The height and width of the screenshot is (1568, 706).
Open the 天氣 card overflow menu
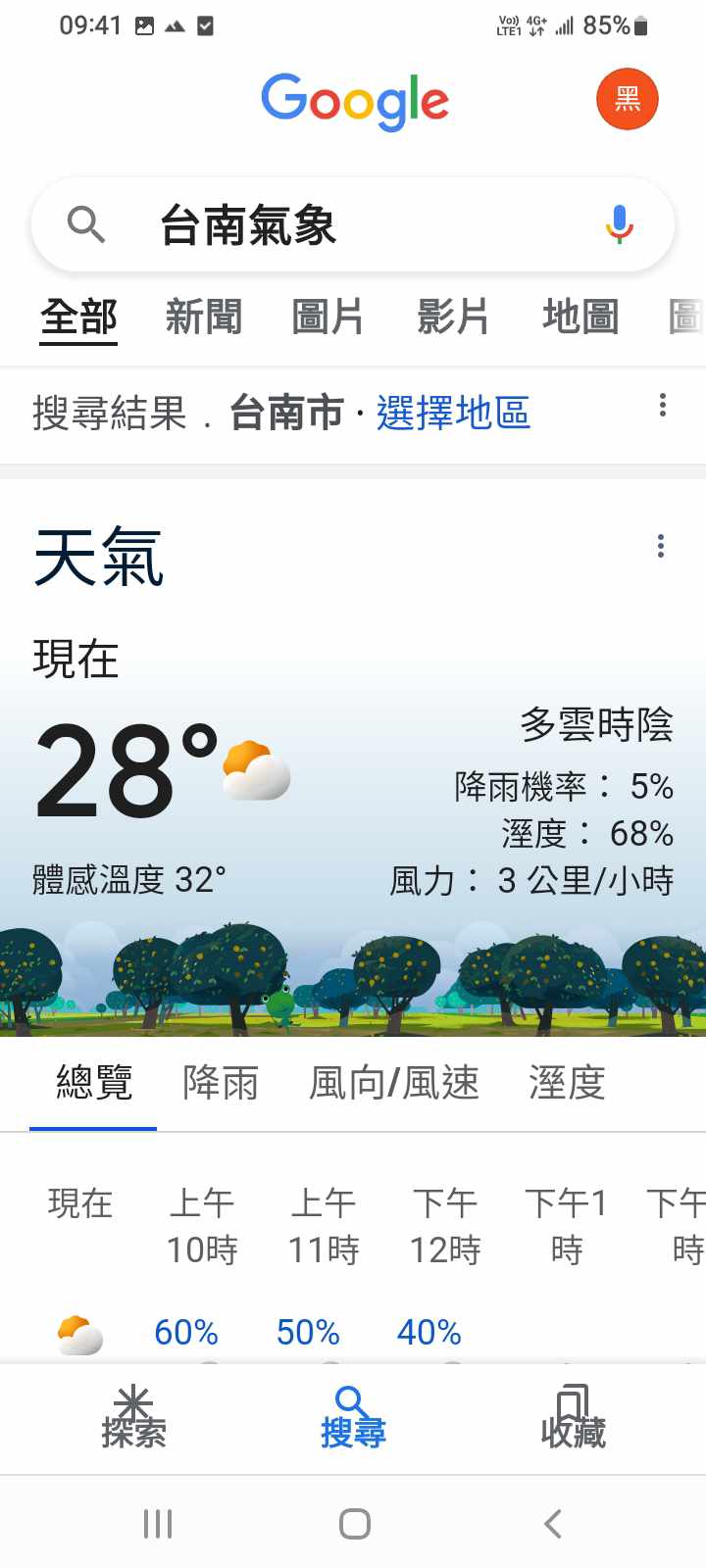point(661,546)
